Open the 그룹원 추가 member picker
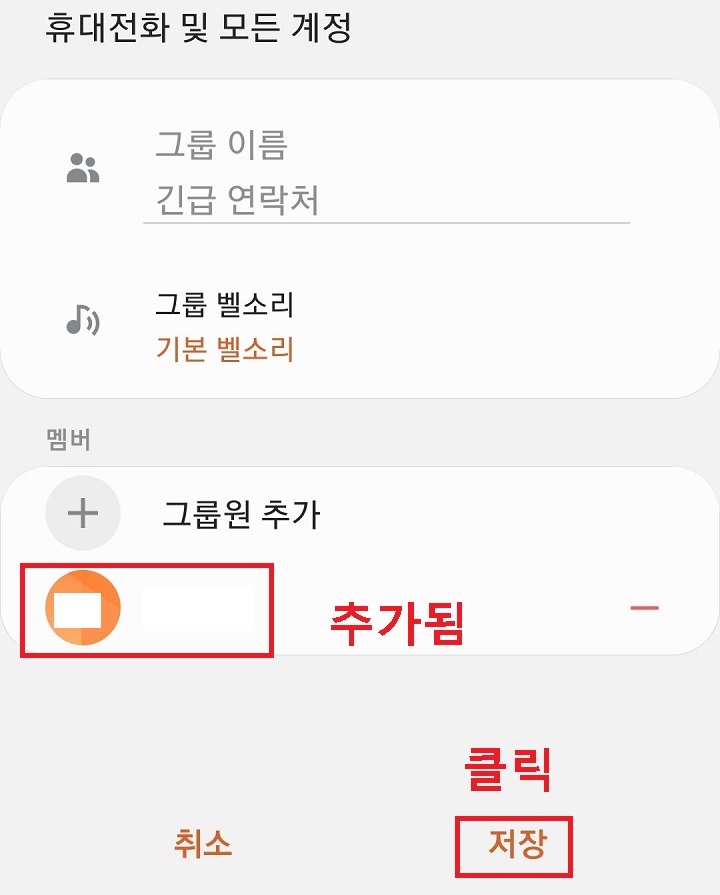The image size is (720, 895). tap(230, 512)
